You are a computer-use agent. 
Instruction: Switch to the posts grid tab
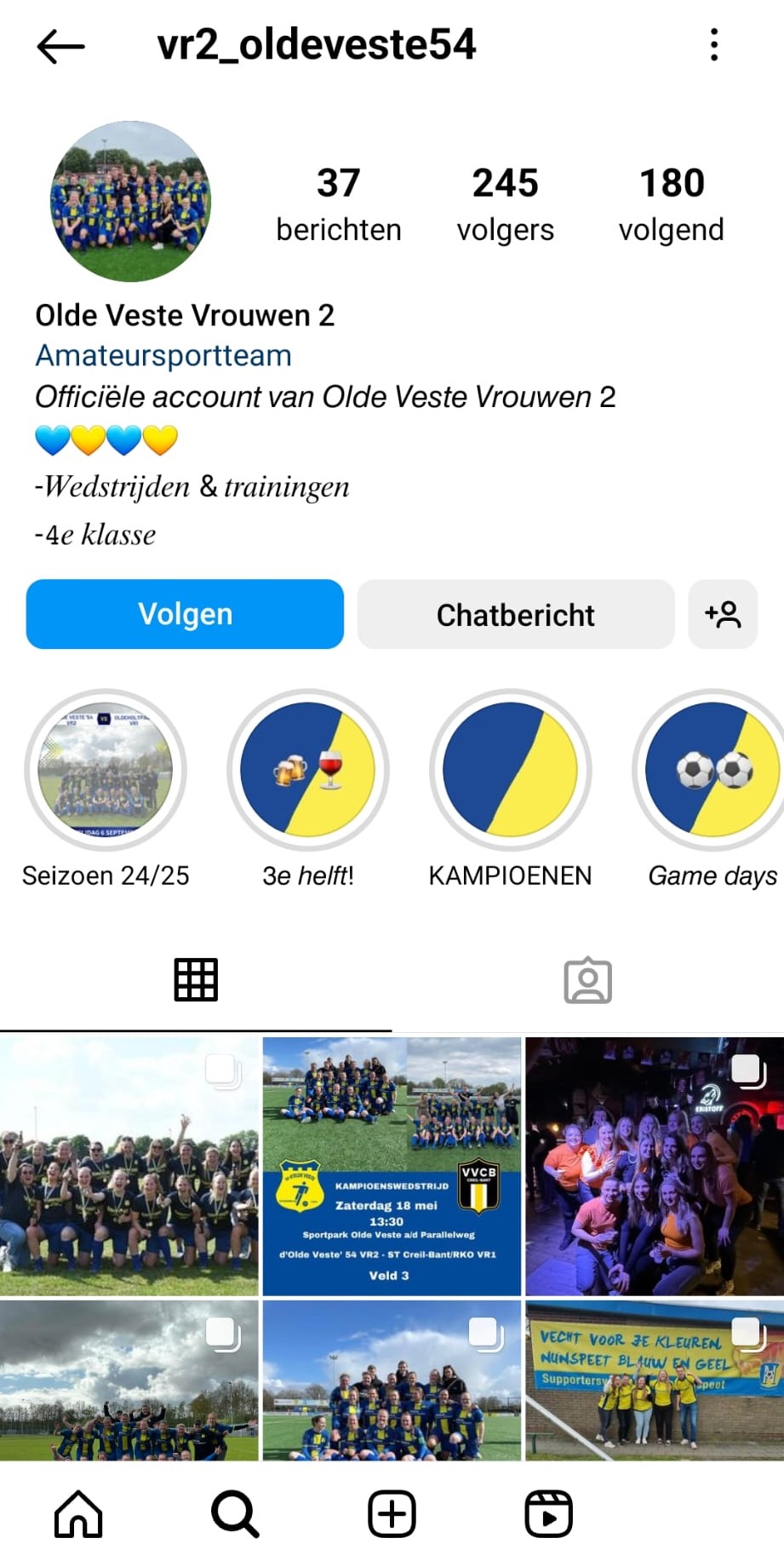point(196,980)
